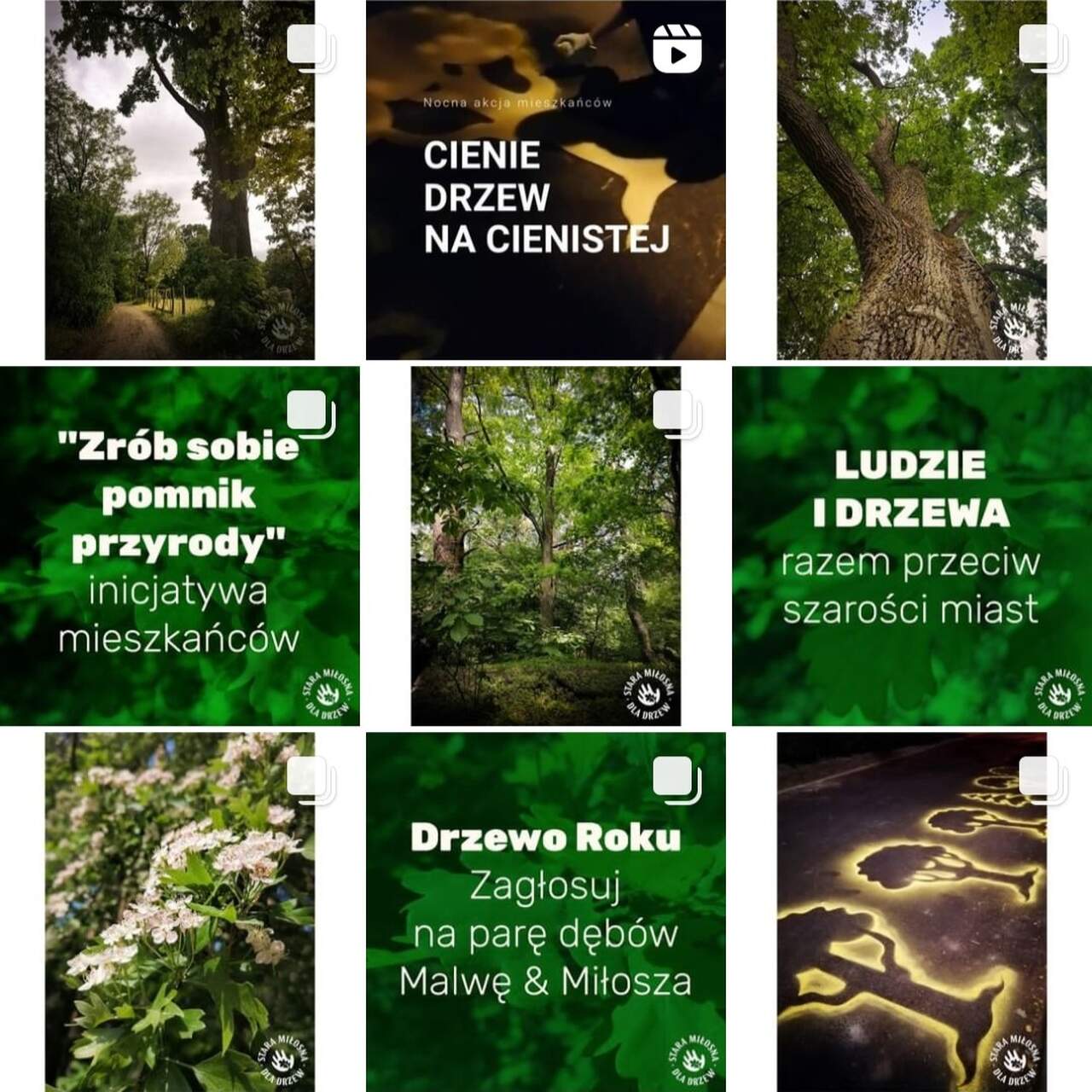The height and width of the screenshot is (1092, 1092).
Task: Open the white hawthorn blossoms post
Action: coord(179,911)
